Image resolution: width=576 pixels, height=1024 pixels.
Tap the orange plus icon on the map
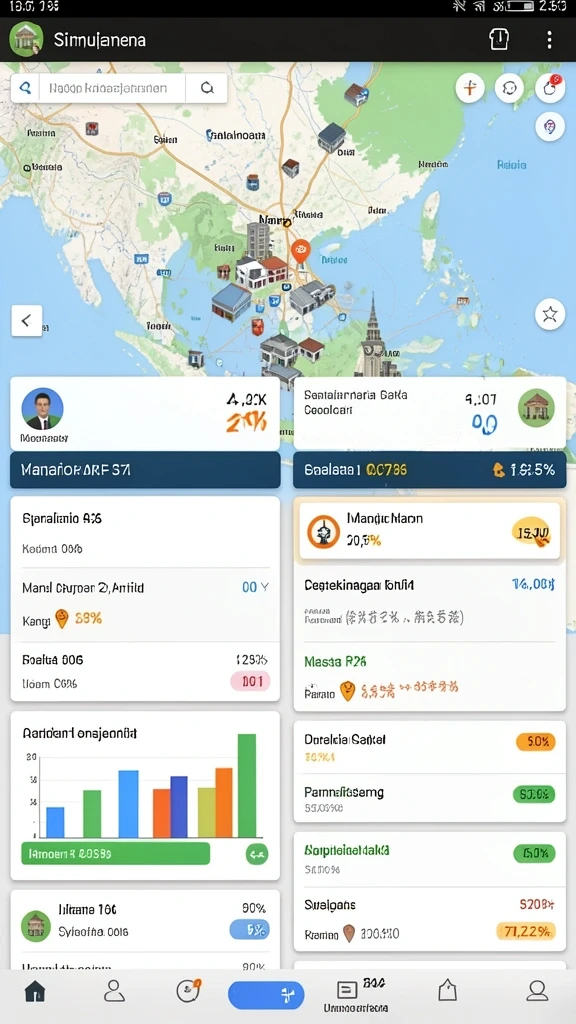pyautogui.click(x=470, y=87)
